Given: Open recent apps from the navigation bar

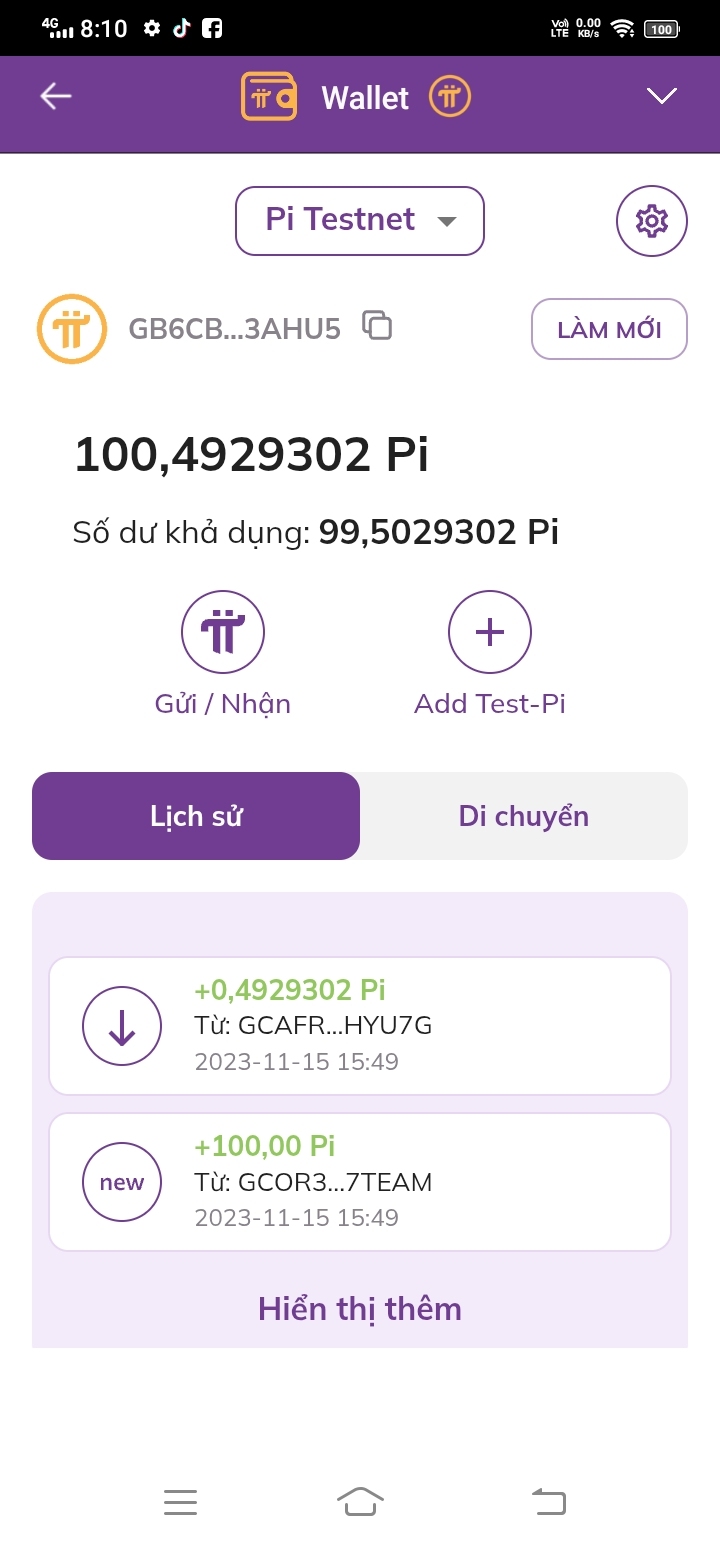Looking at the screenshot, I should 180,1502.
